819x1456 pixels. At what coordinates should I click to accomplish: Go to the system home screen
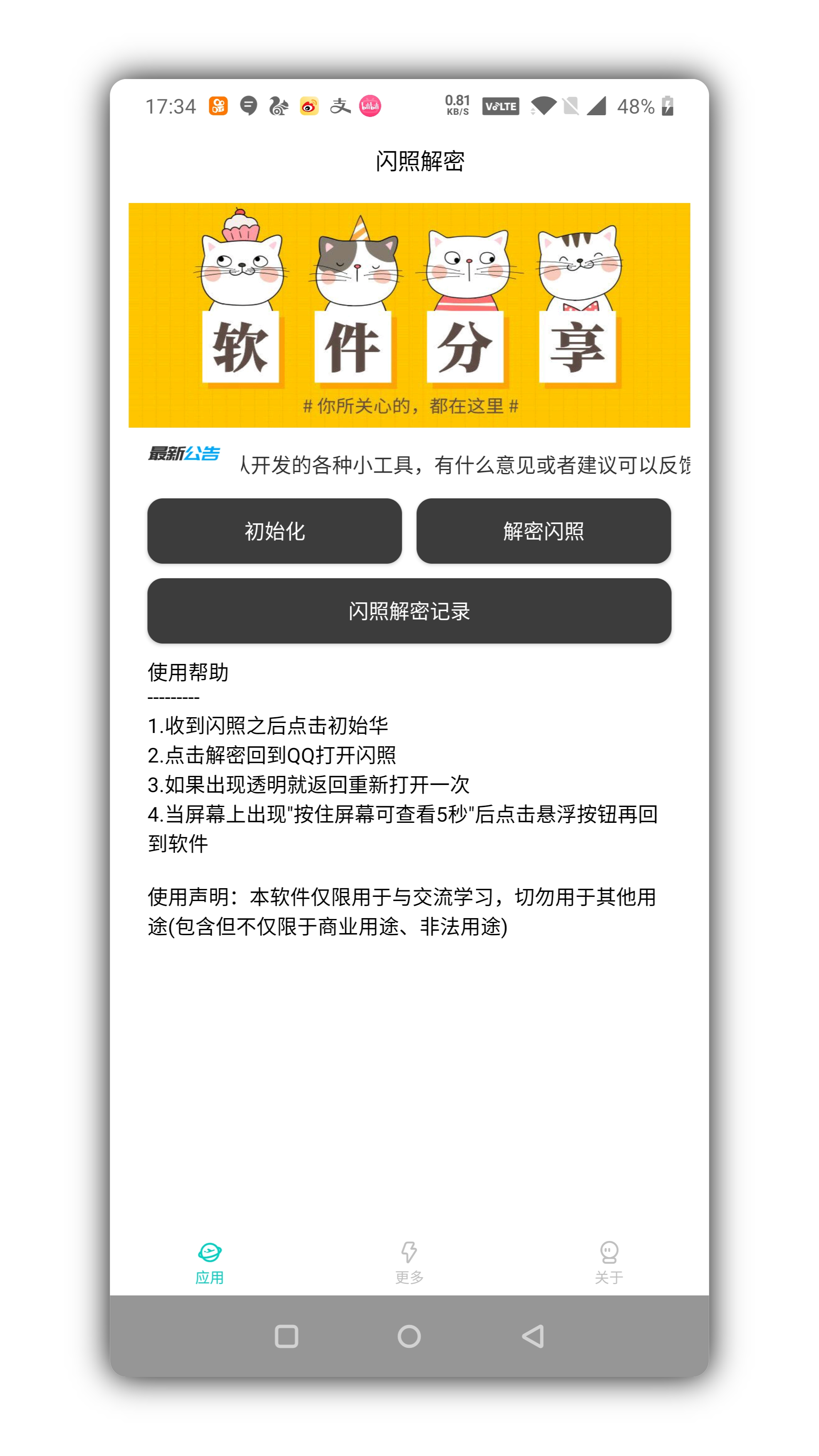click(x=409, y=1336)
